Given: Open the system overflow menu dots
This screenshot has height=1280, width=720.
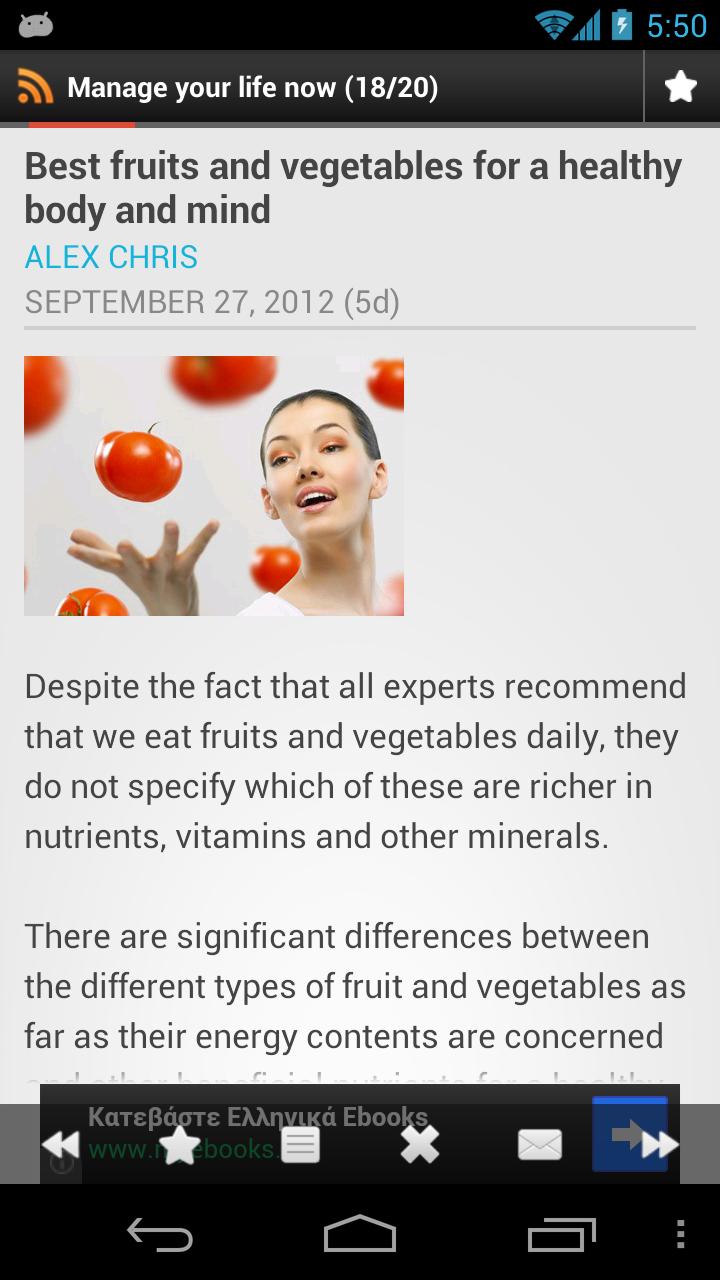Looking at the screenshot, I should tap(681, 1235).
